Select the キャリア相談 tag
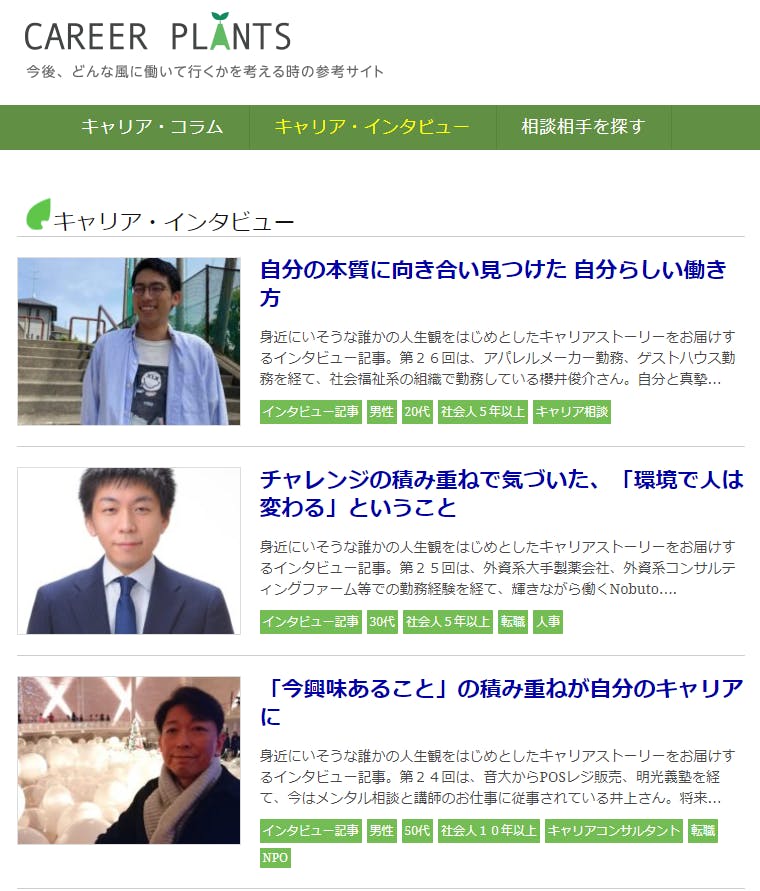760x891 pixels. click(571, 412)
